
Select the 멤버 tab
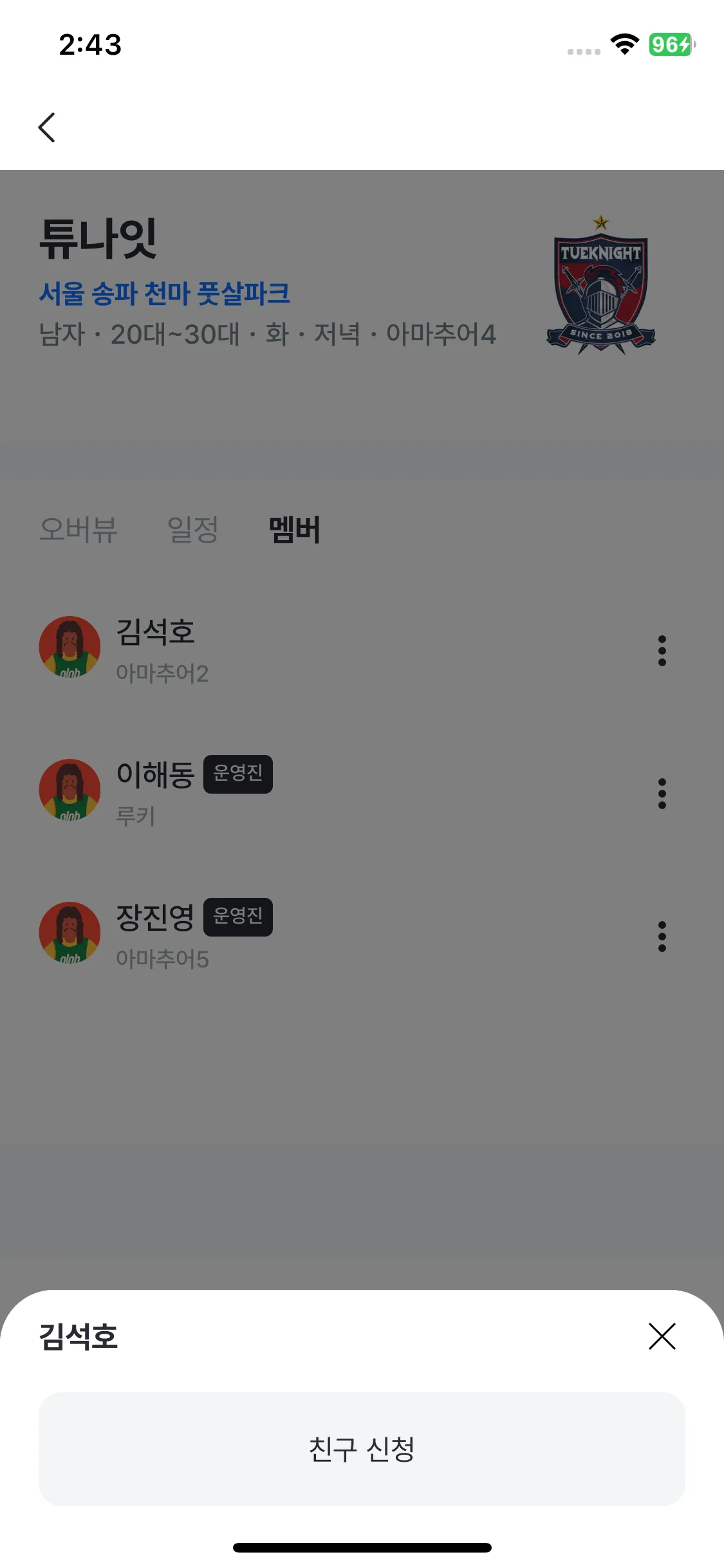pyautogui.click(x=294, y=530)
